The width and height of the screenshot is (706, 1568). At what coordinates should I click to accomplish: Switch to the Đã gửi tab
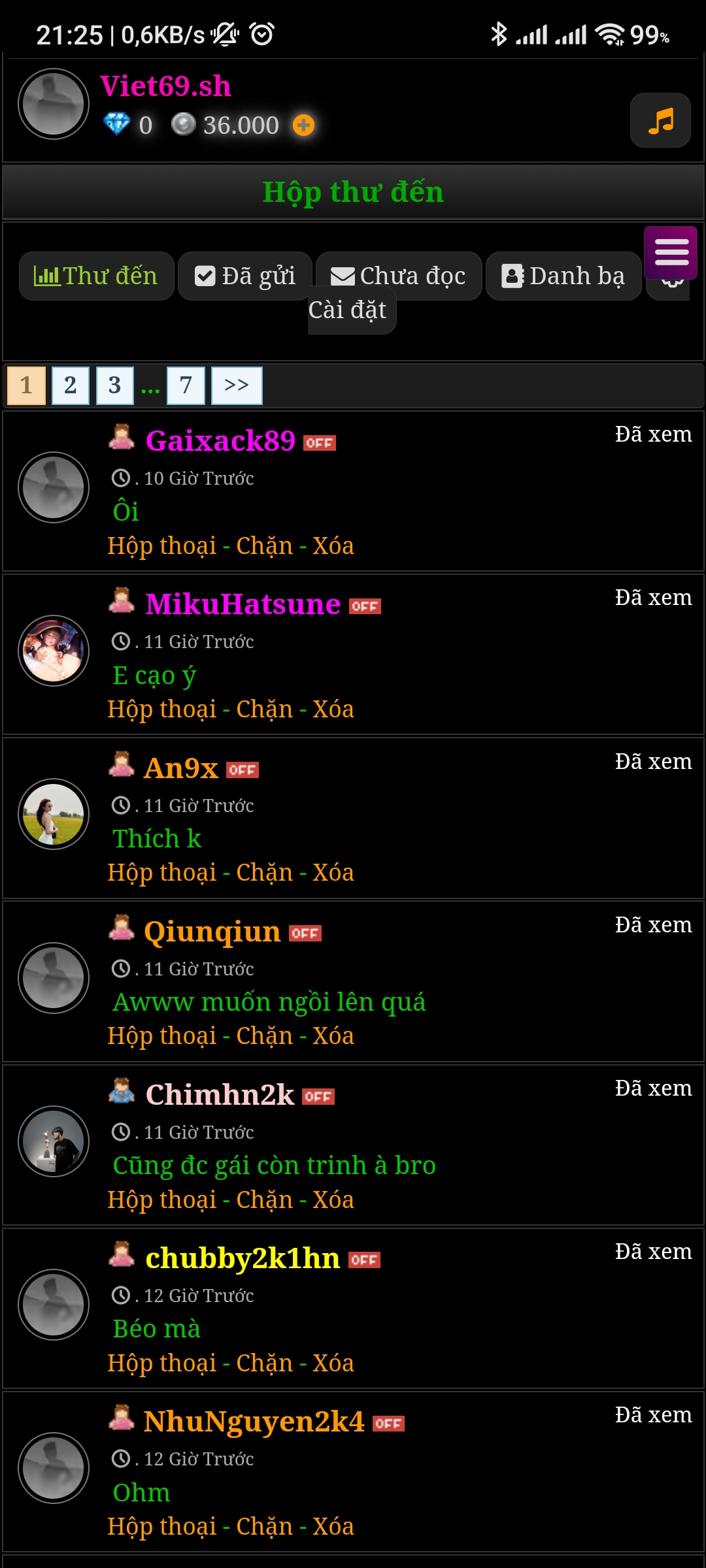[x=245, y=276]
